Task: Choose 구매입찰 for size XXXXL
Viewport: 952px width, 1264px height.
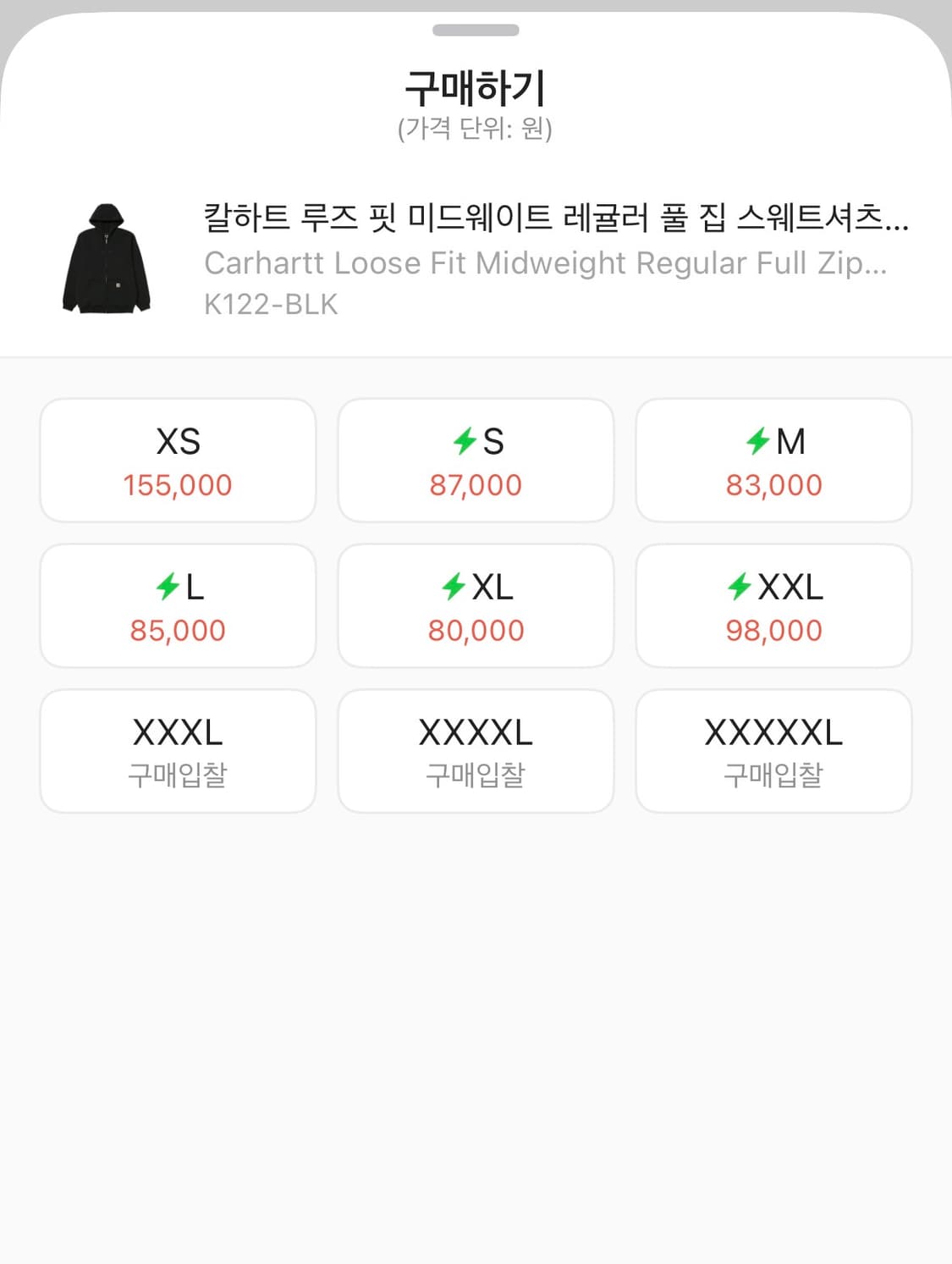Action: click(x=476, y=750)
